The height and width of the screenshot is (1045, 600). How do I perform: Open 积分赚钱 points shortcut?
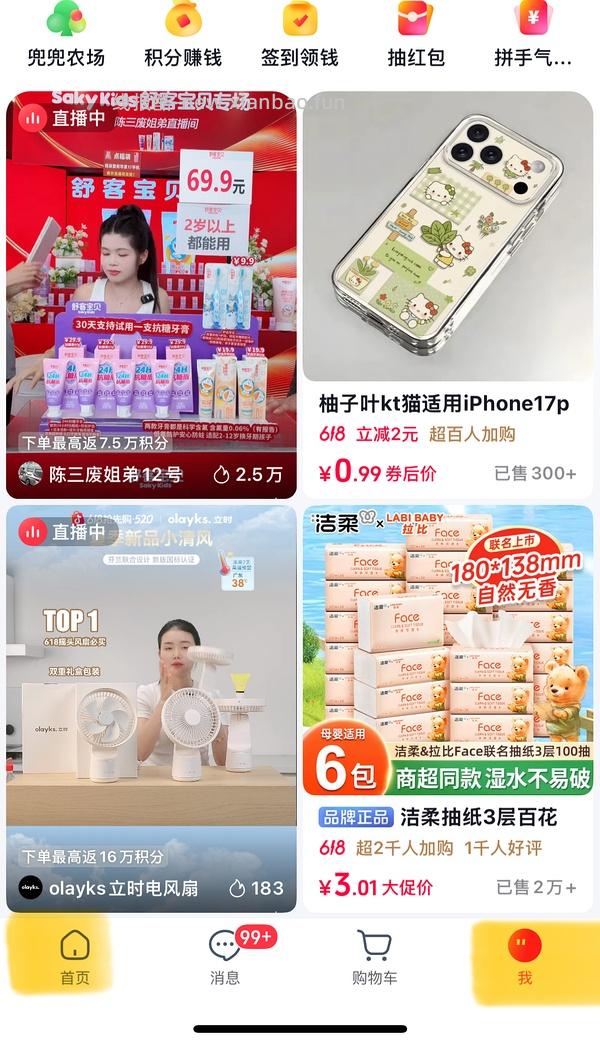click(183, 35)
